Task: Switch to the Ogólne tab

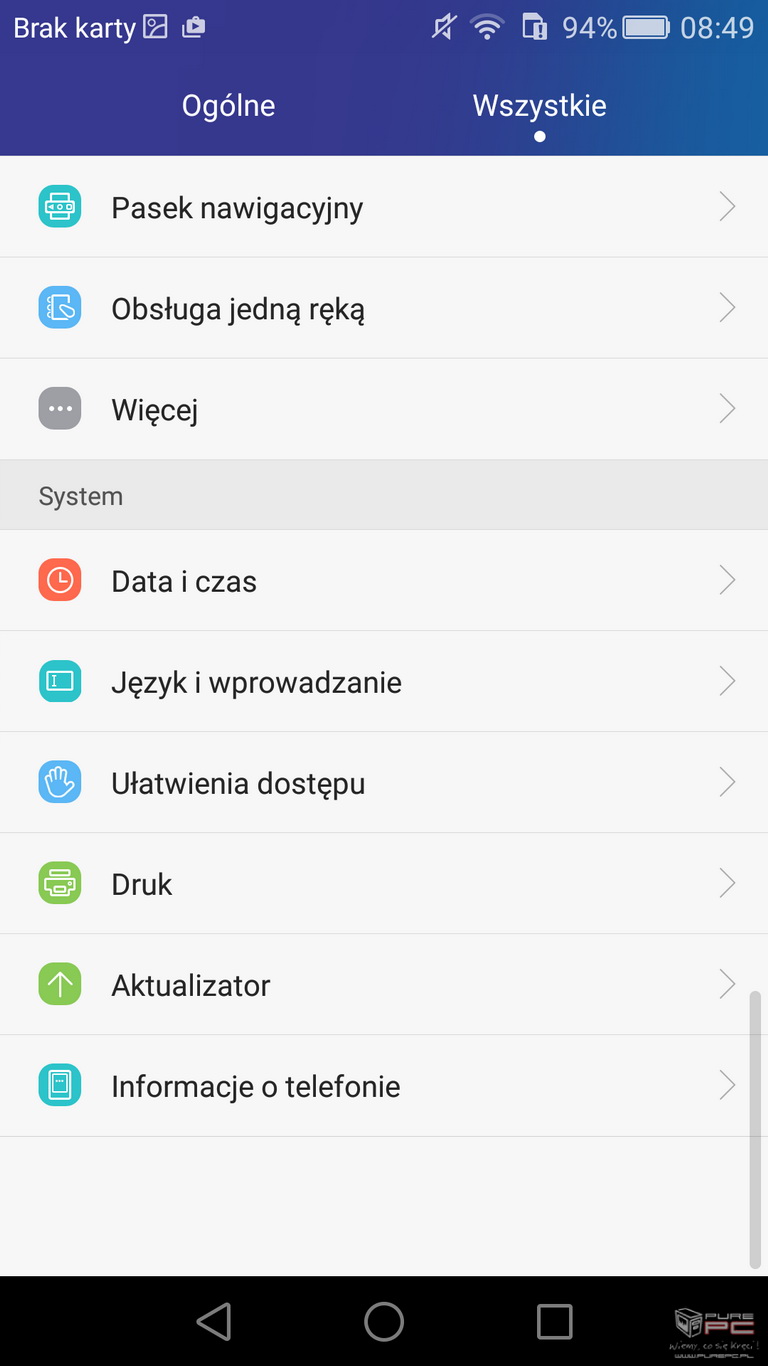Action: [x=228, y=106]
